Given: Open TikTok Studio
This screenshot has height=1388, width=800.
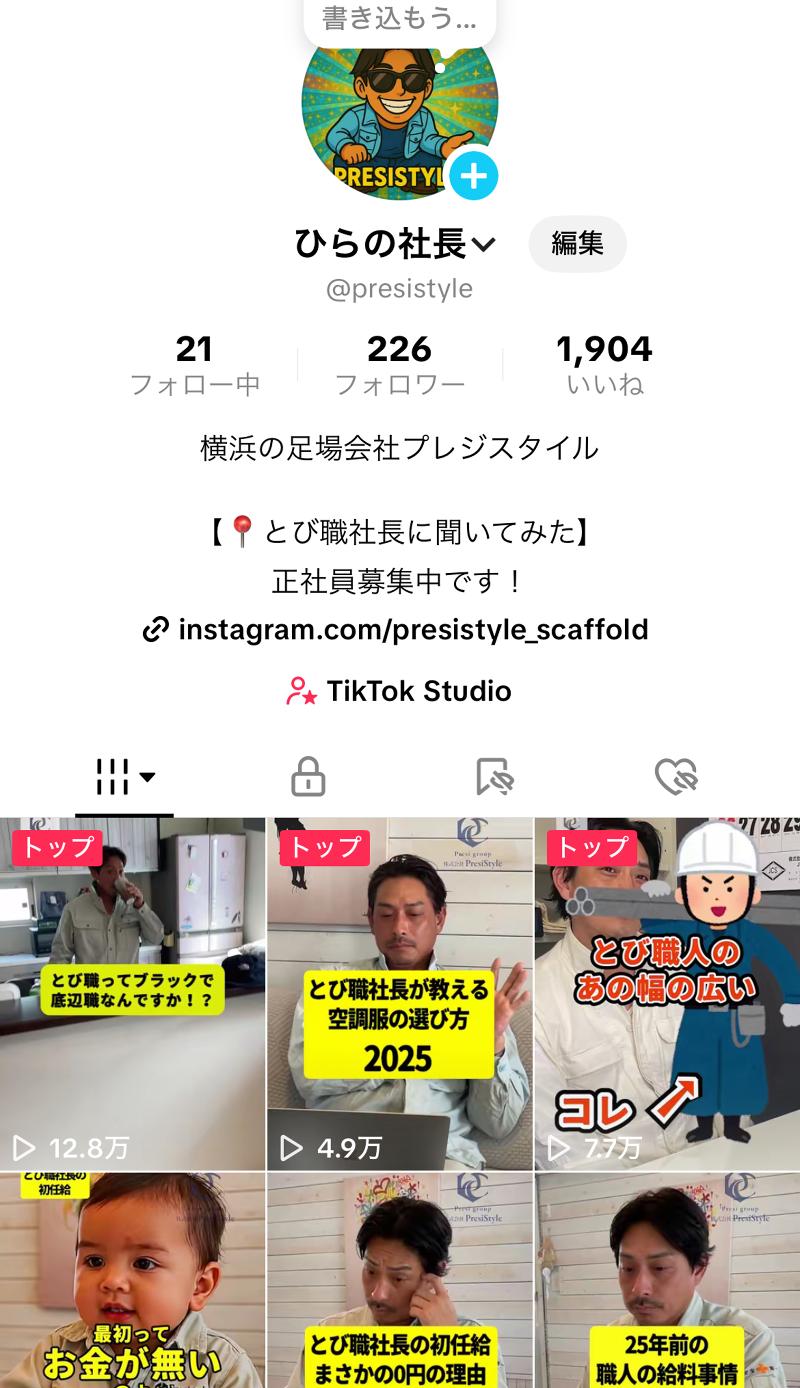Looking at the screenshot, I should pos(399,691).
